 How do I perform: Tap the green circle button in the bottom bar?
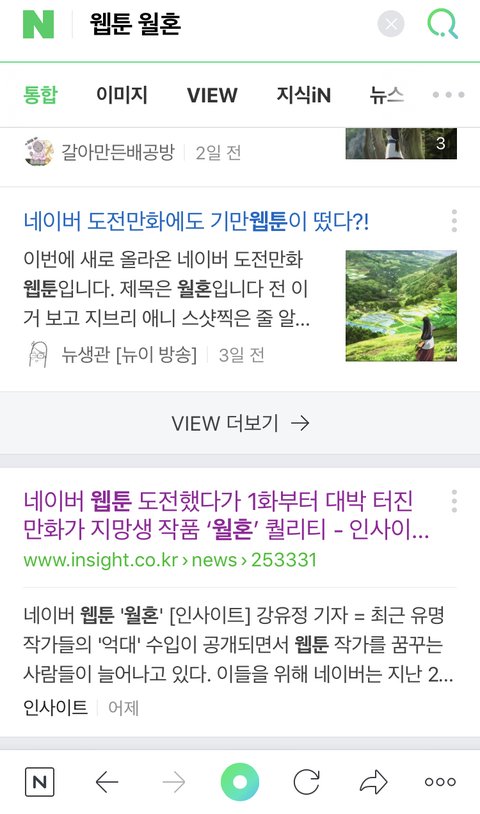[240, 782]
